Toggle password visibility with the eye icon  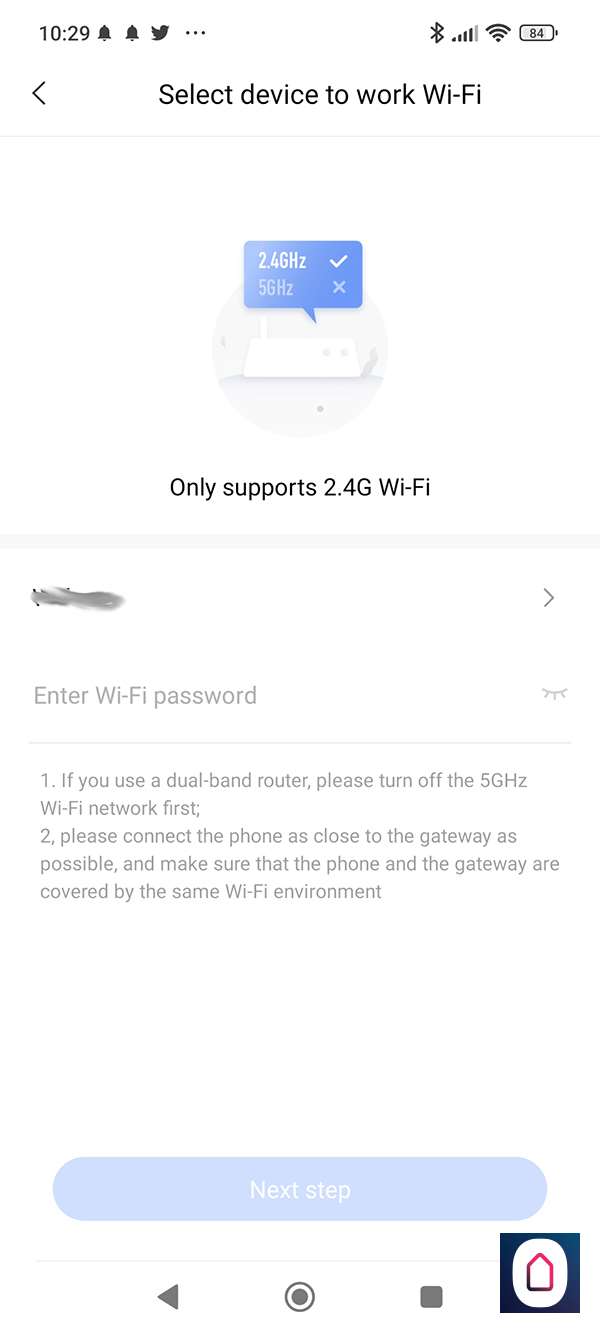point(554,693)
